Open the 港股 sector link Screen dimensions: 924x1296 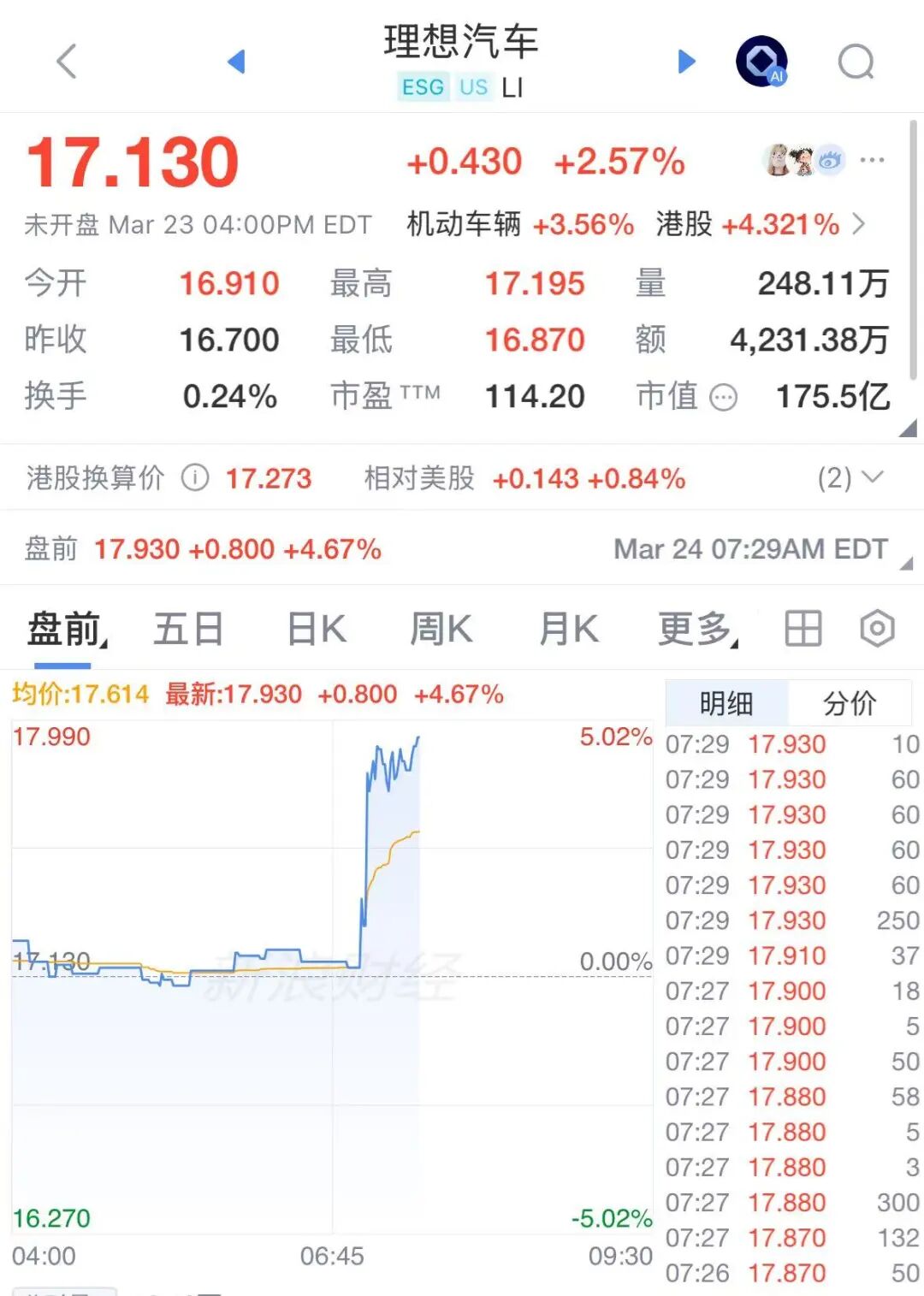coord(760,224)
